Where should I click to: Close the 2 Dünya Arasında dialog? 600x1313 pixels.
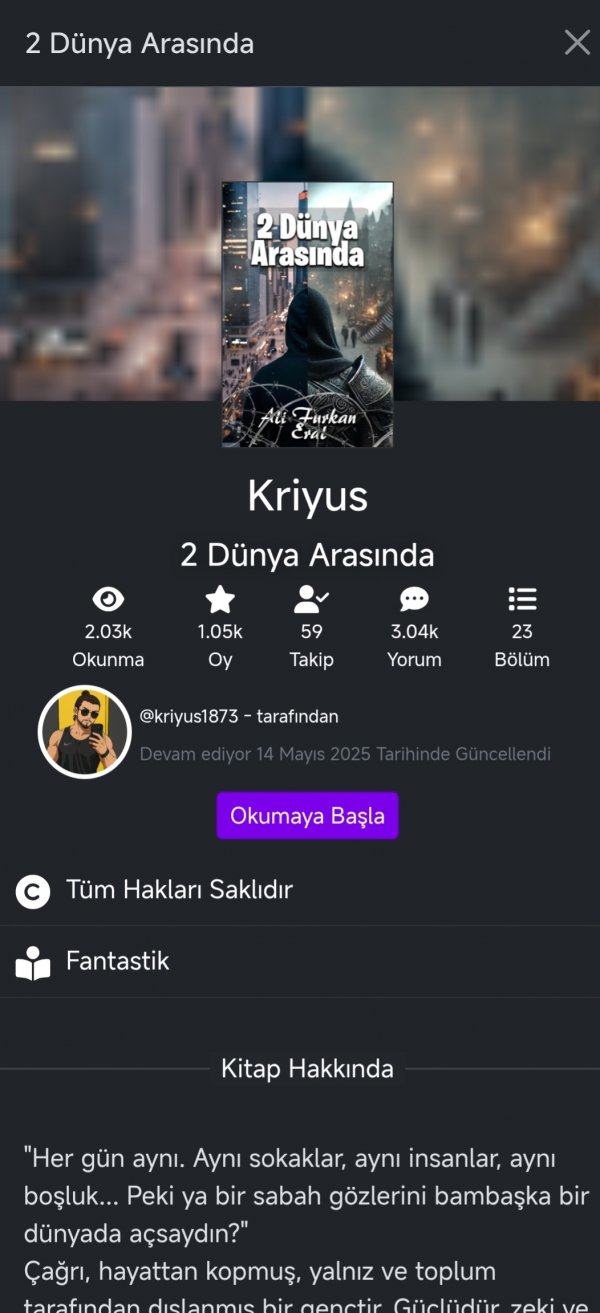[577, 42]
